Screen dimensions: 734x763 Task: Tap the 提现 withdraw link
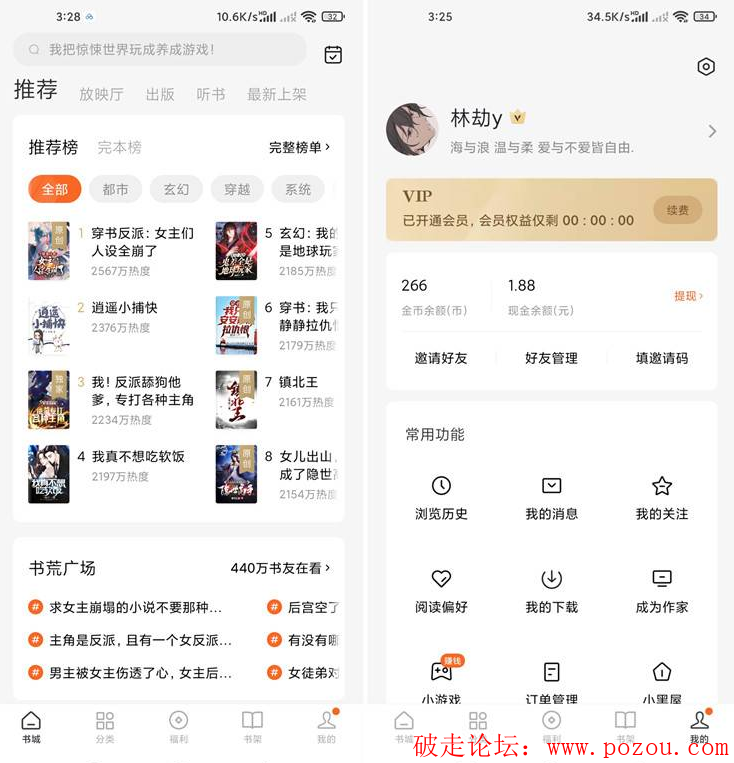point(688,296)
